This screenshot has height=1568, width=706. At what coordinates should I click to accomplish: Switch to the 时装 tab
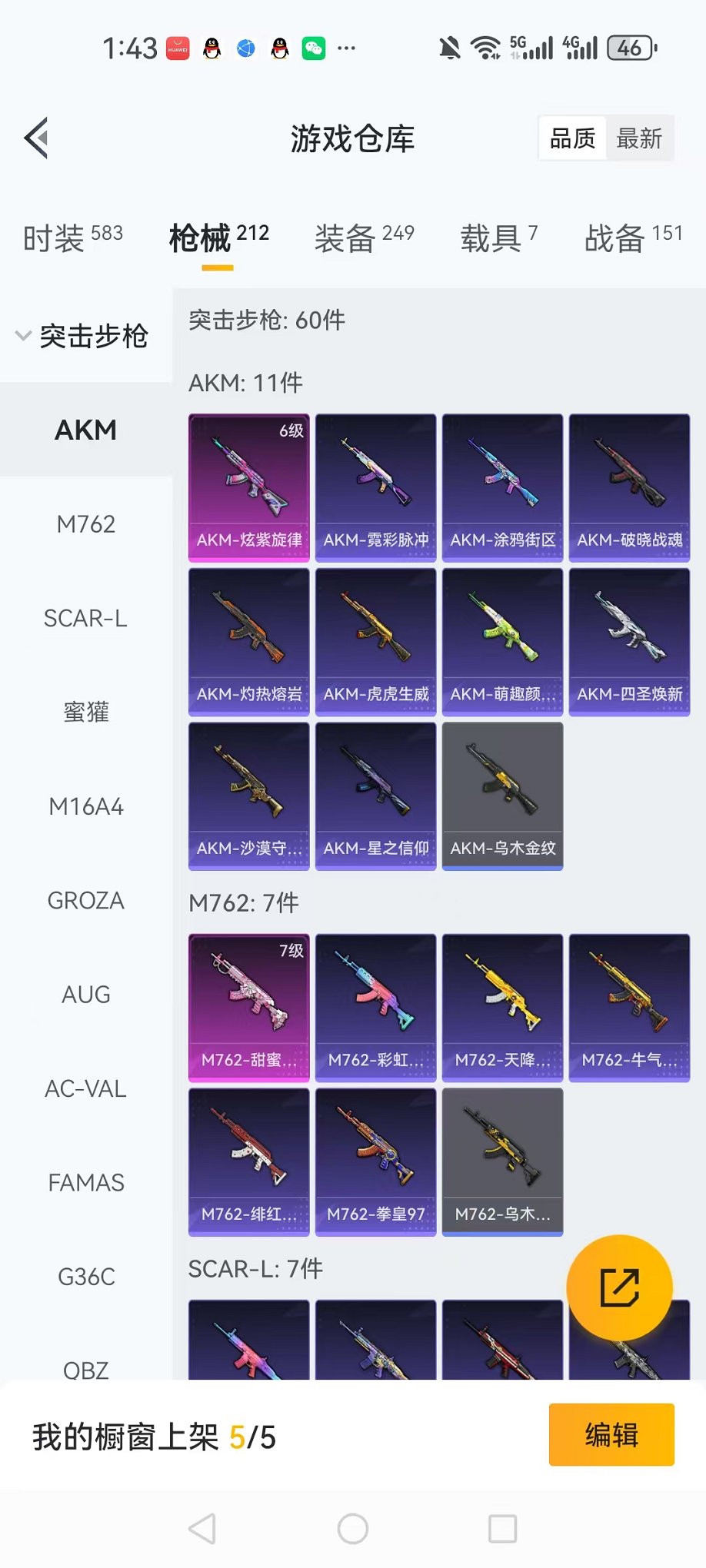click(x=72, y=238)
